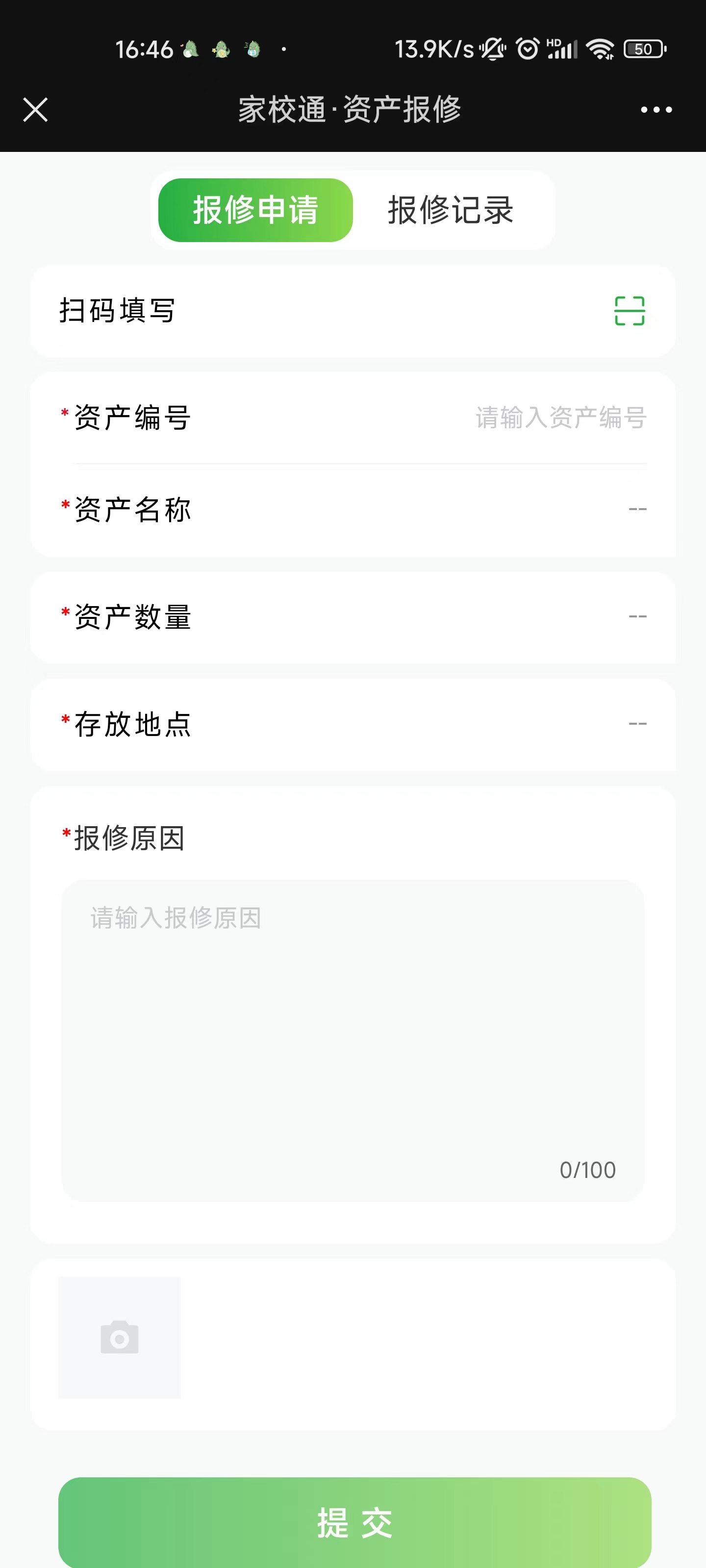
Task: Tap the cellular signal icon
Action: pyautogui.click(x=563, y=50)
